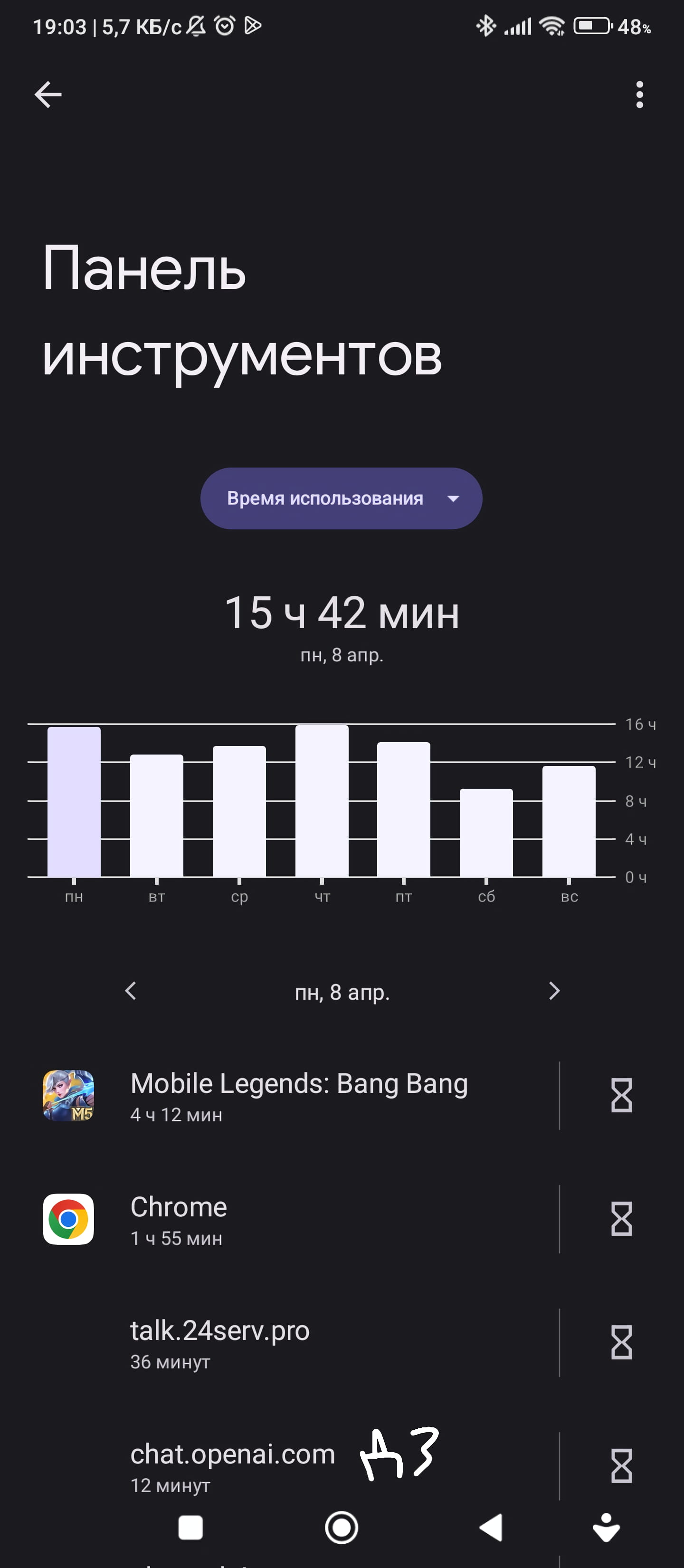This screenshot has height=1568, width=684.
Task: Go to the next day
Action: click(554, 991)
